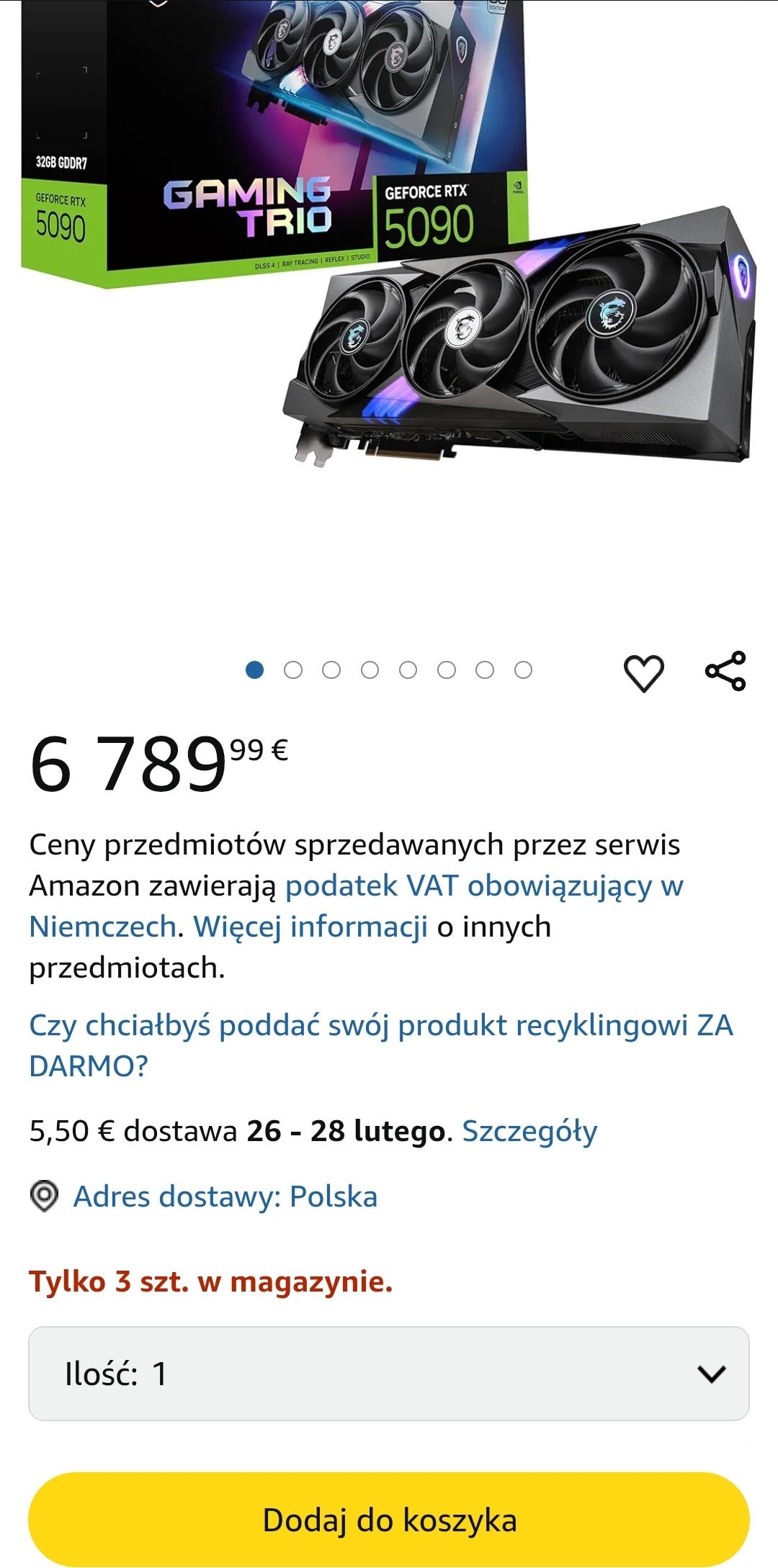Viewport: 778px width, 1568px height.
Task: Add product to wishlist with heart icon
Action: coord(643,673)
